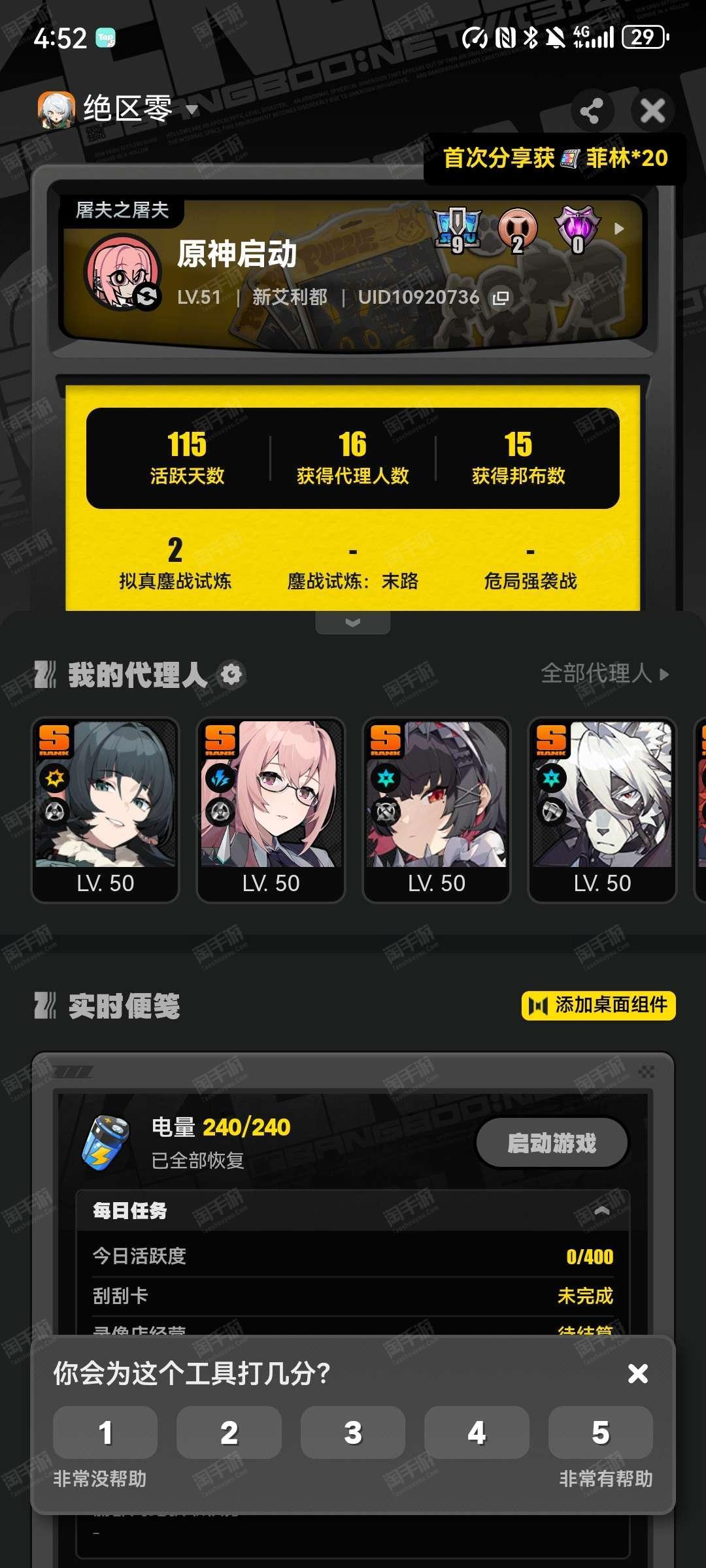Open the dark-haired agent card

(105, 810)
